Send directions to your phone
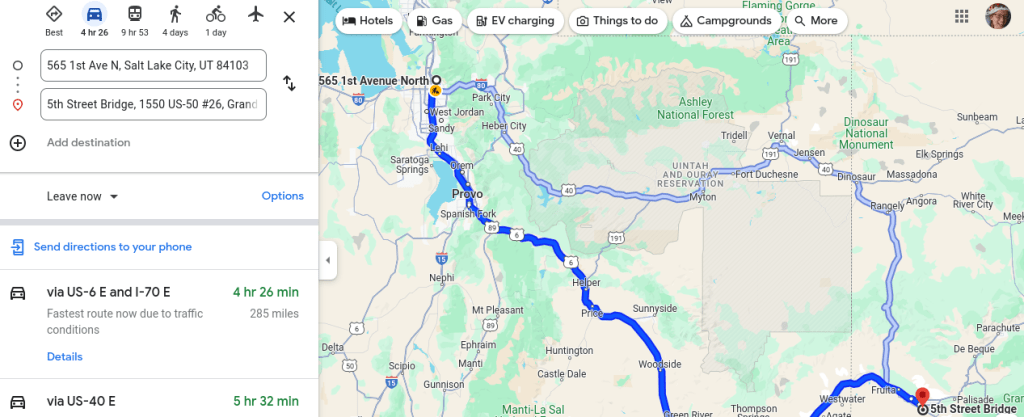1024x417 pixels. point(112,247)
